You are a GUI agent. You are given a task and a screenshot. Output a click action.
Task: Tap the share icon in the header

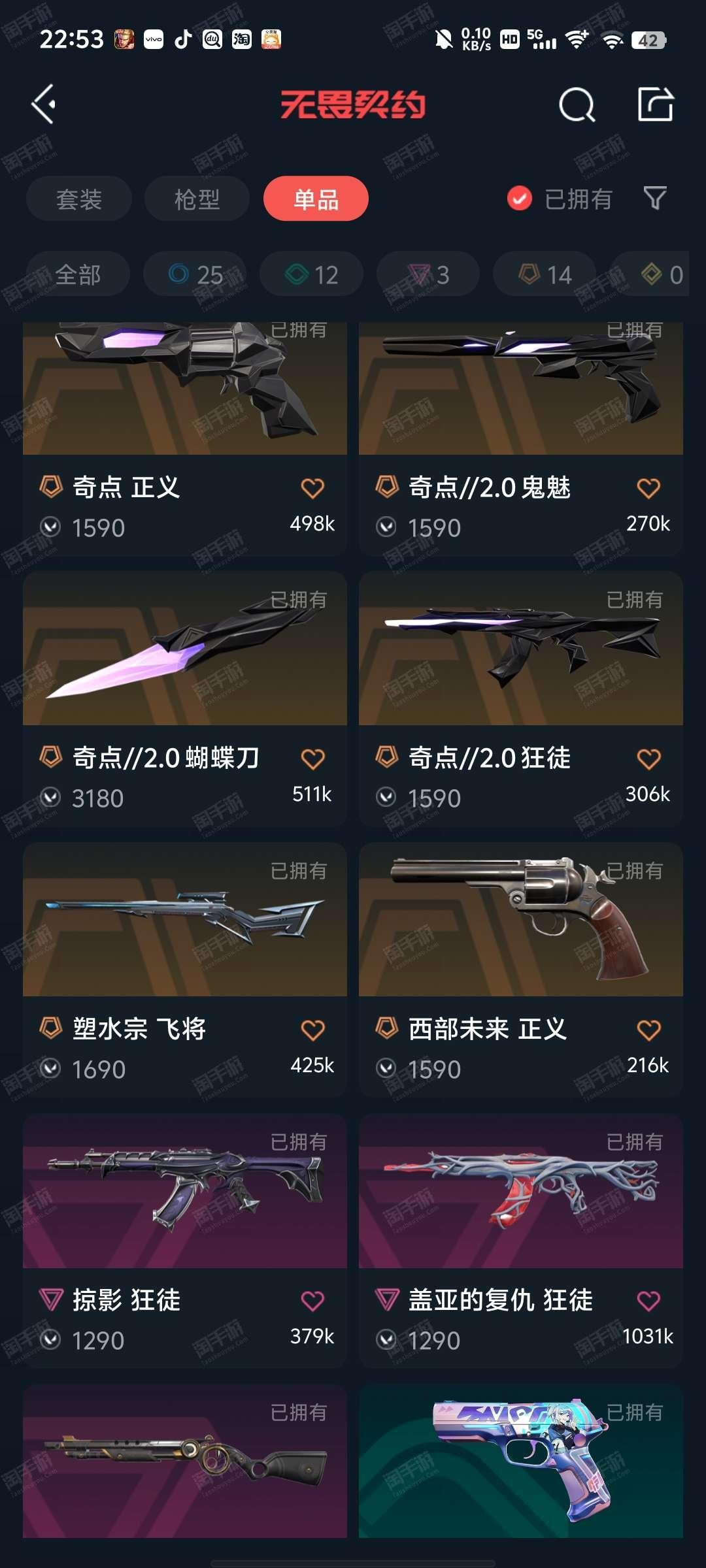pyautogui.click(x=655, y=105)
